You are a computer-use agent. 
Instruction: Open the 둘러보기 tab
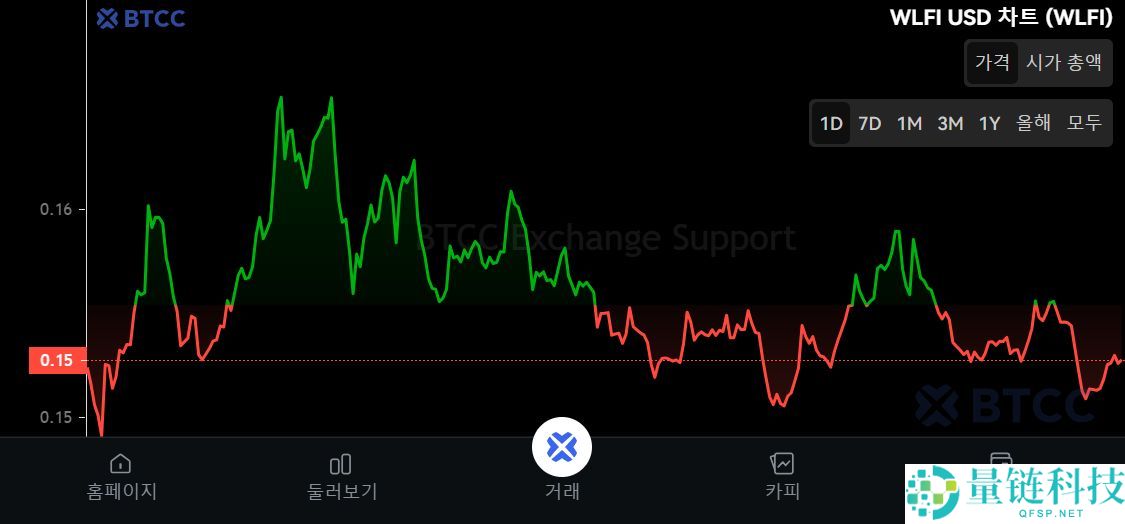tap(341, 476)
